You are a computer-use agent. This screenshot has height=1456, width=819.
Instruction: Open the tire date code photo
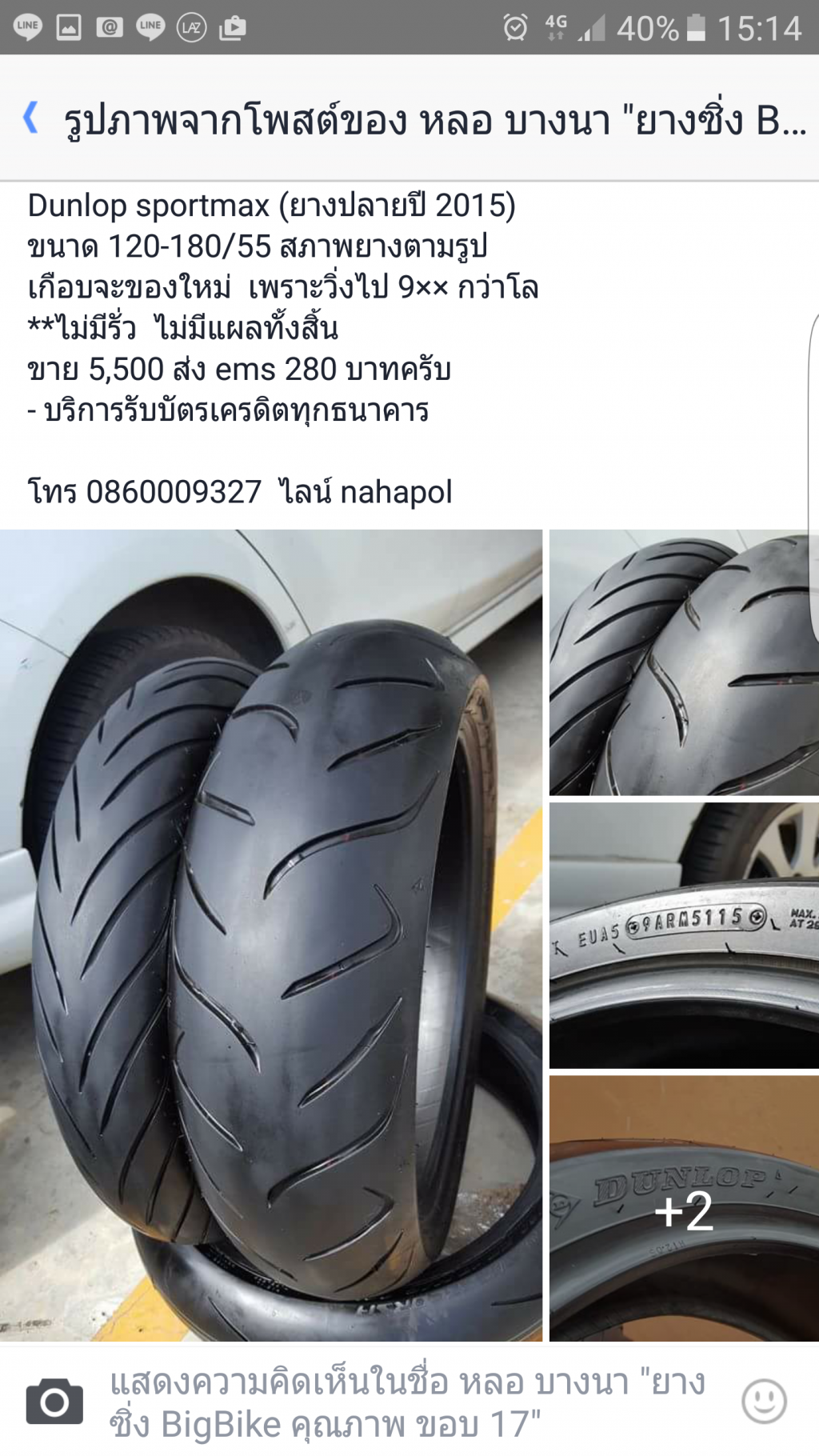pyautogui.click(x=684, y=936)
